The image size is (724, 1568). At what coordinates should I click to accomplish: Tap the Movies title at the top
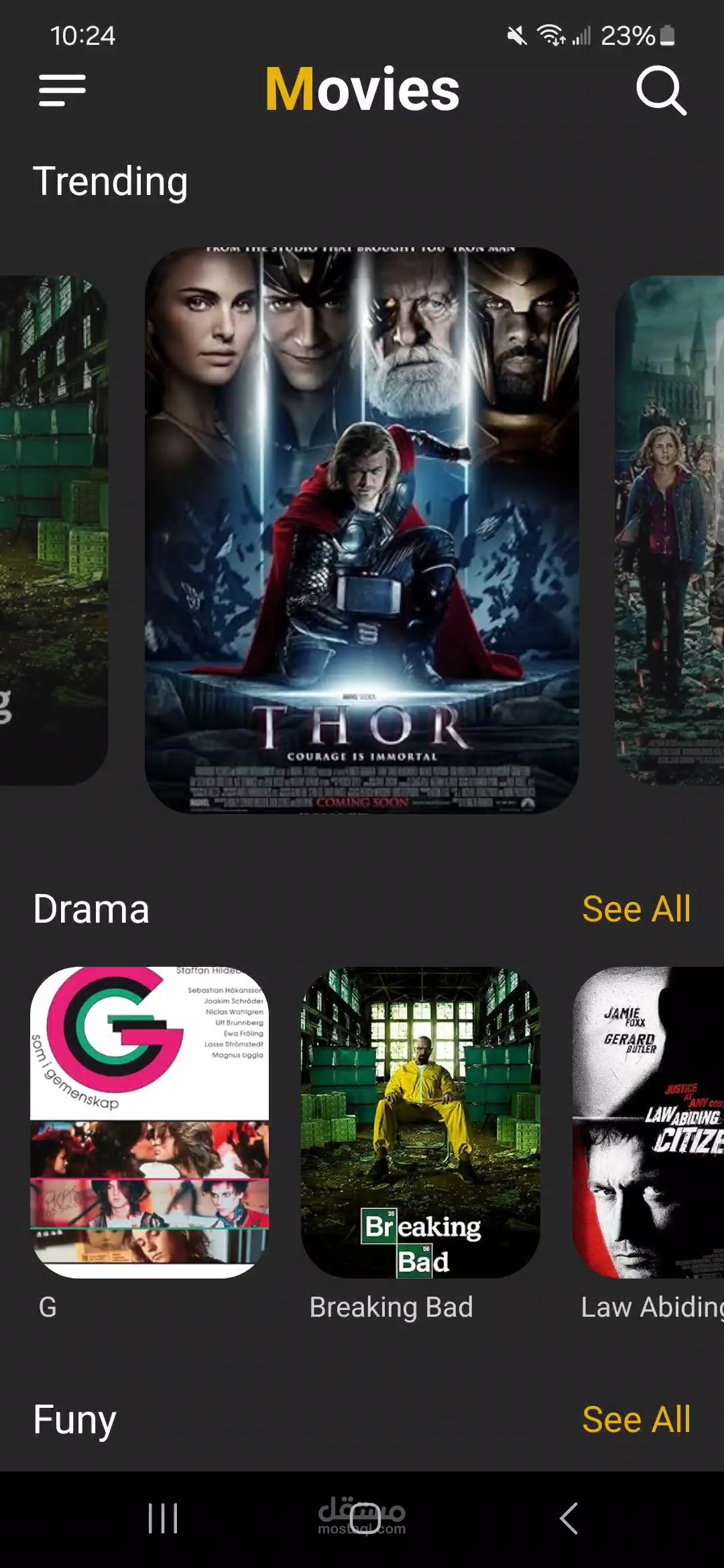click(361, 89)
